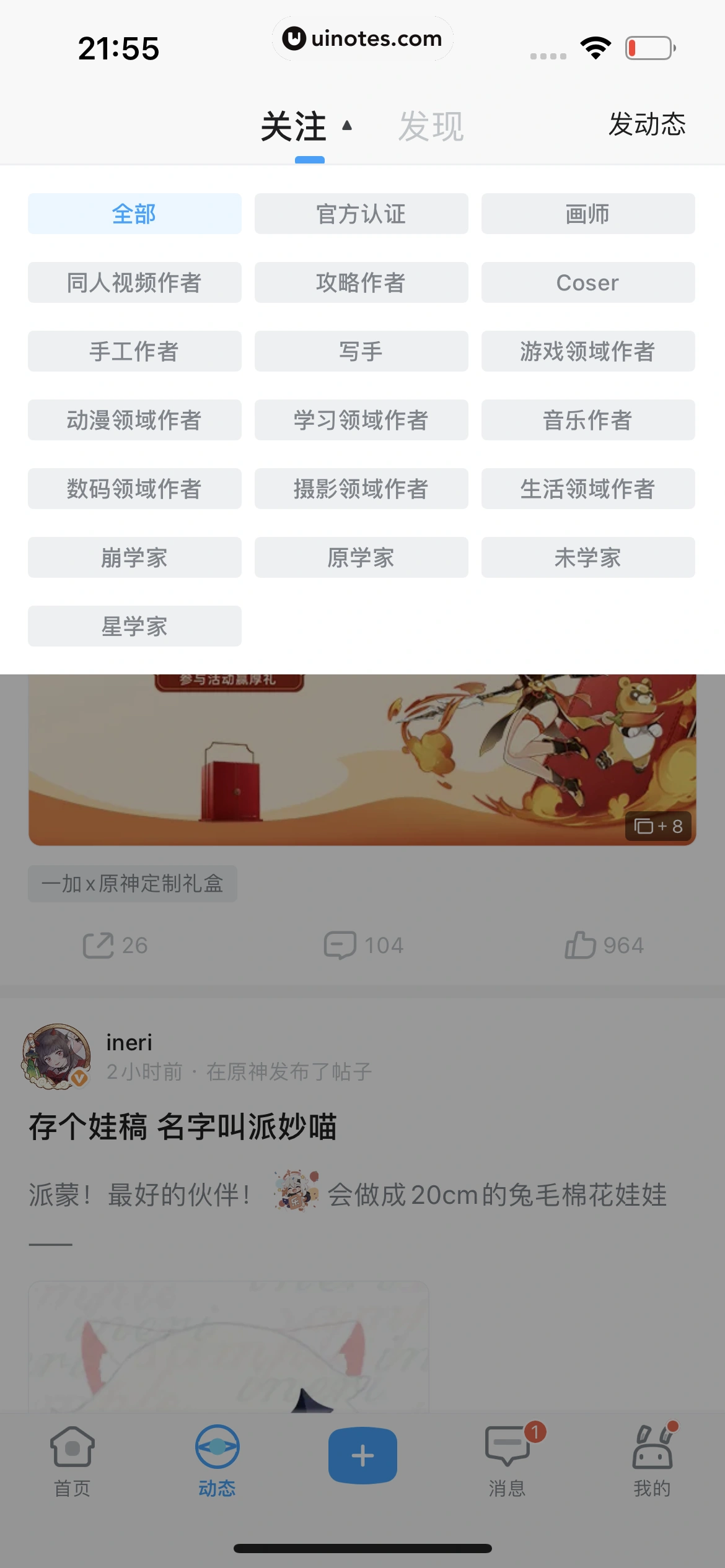The height and width of the screenshot is (1568, 725).
Task: Open the 首页 tab
Action: tap(72, 1460)
